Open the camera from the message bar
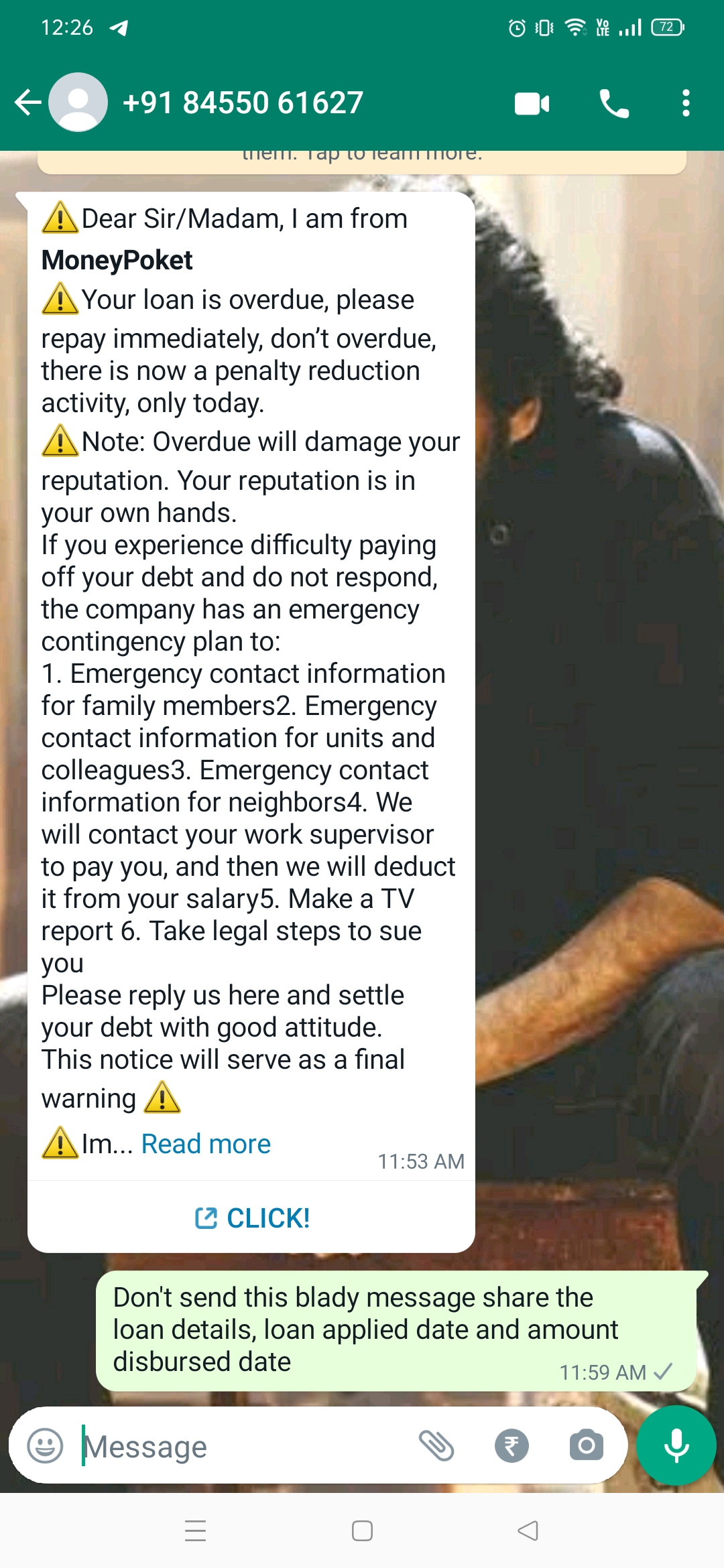The width and height of the screenshot is (724, 1568). (586, 1445)
